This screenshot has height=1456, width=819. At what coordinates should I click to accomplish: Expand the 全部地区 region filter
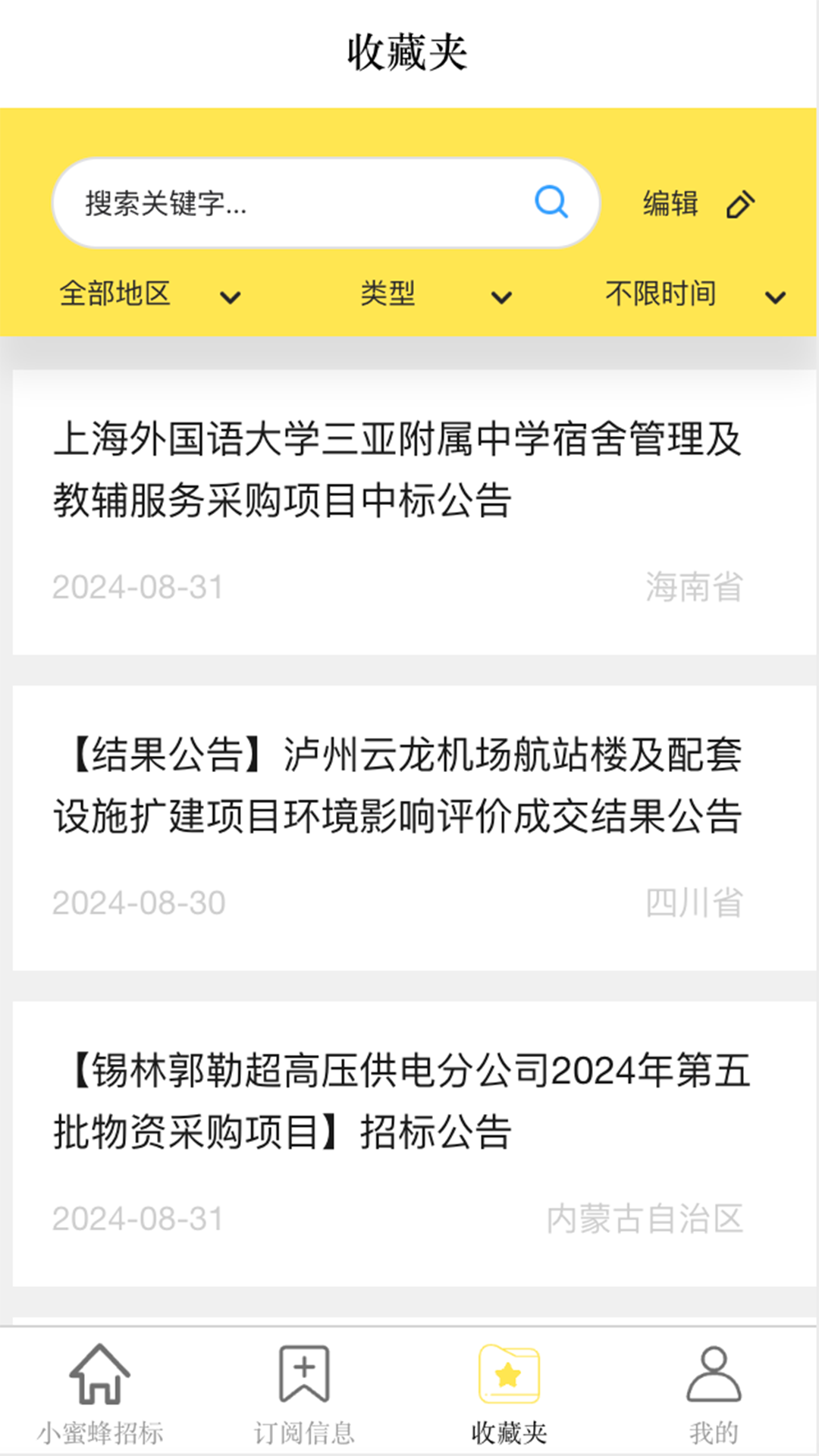click(x=150, y=294)
